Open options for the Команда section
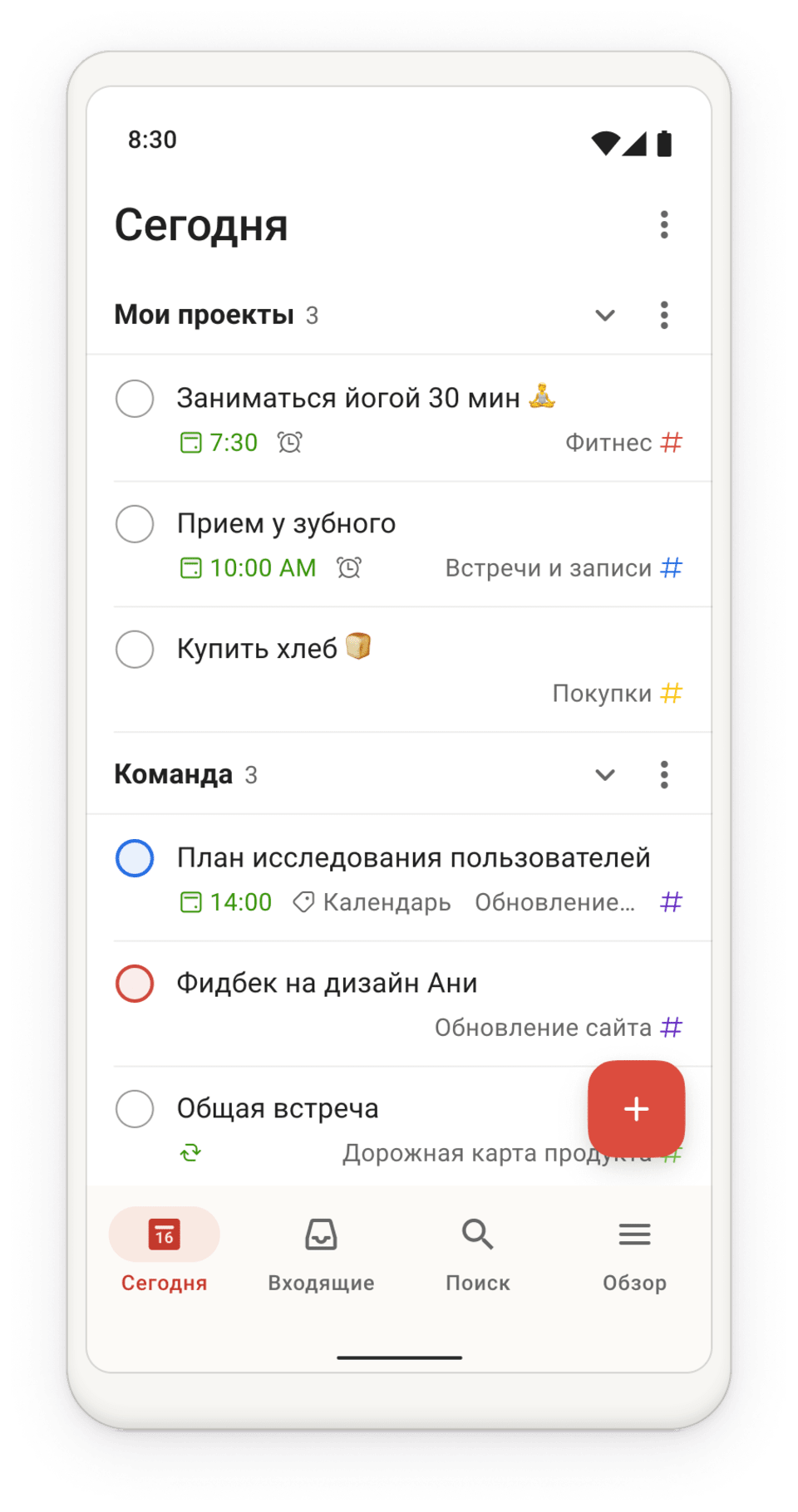Screen dimensions: 798x1512 pyautogui.click(x=663, y=774)
